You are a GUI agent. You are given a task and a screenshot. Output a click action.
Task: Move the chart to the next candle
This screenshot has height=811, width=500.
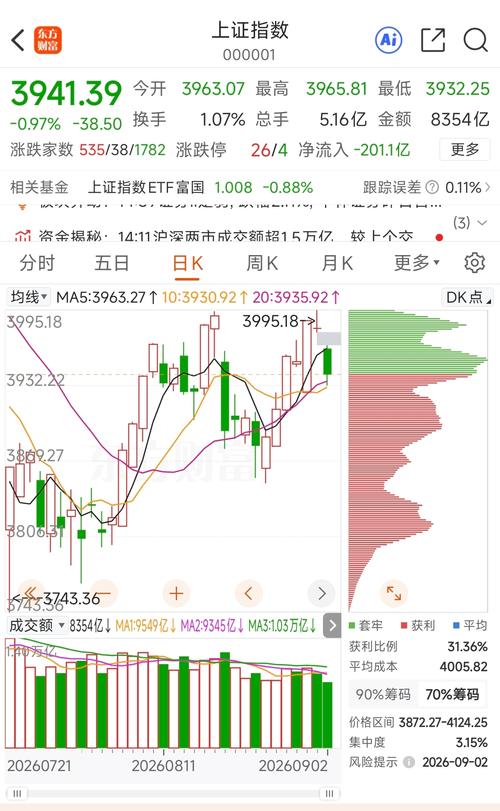(x=322, y=593)
